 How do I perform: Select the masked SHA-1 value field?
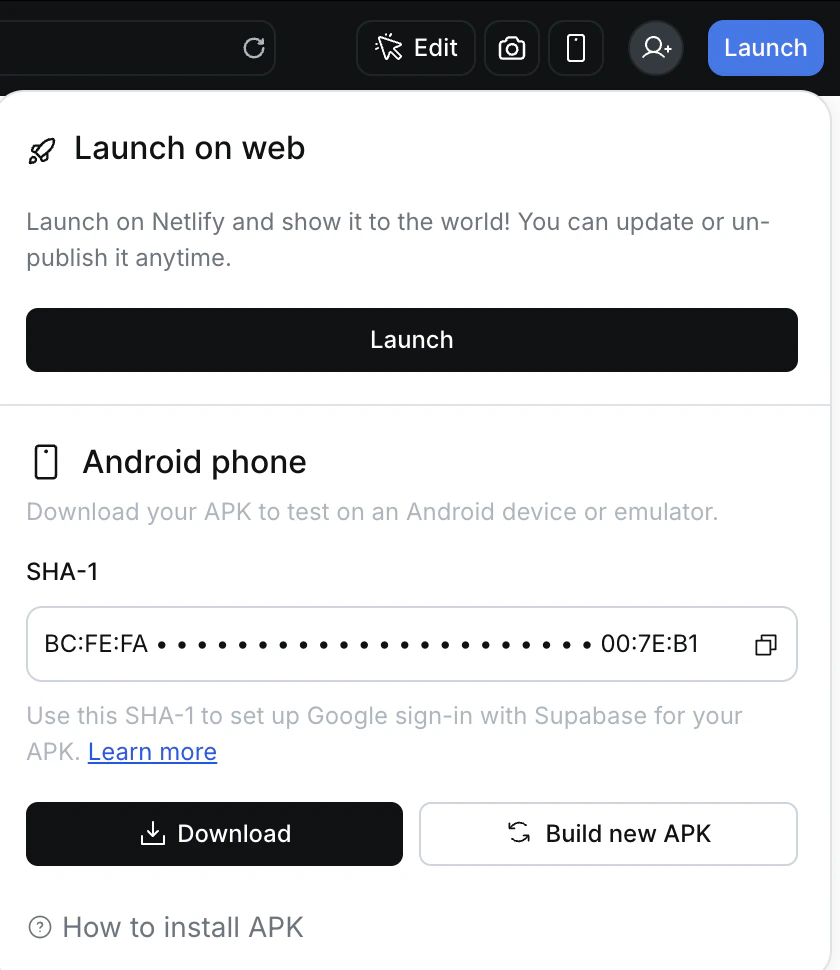coord(370,644)
